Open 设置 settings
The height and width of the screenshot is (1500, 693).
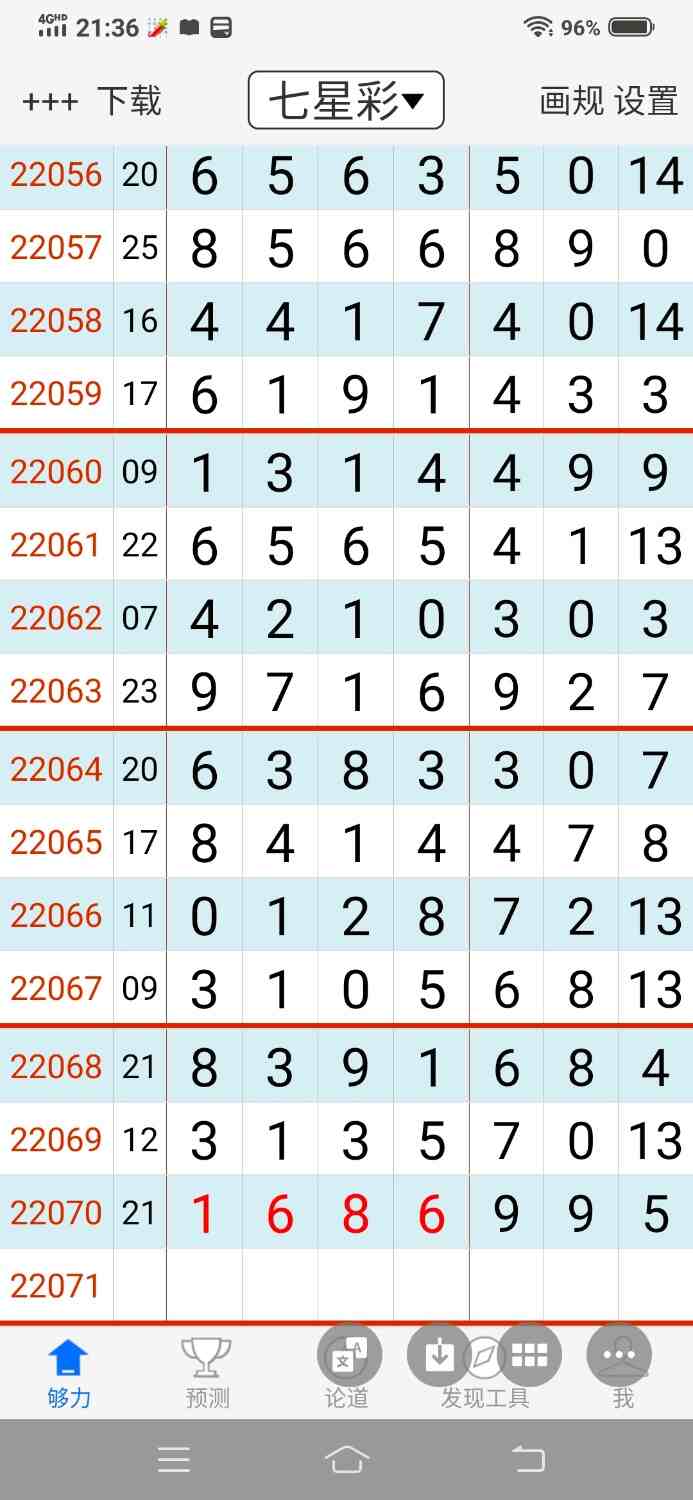[x=646, y=102]
